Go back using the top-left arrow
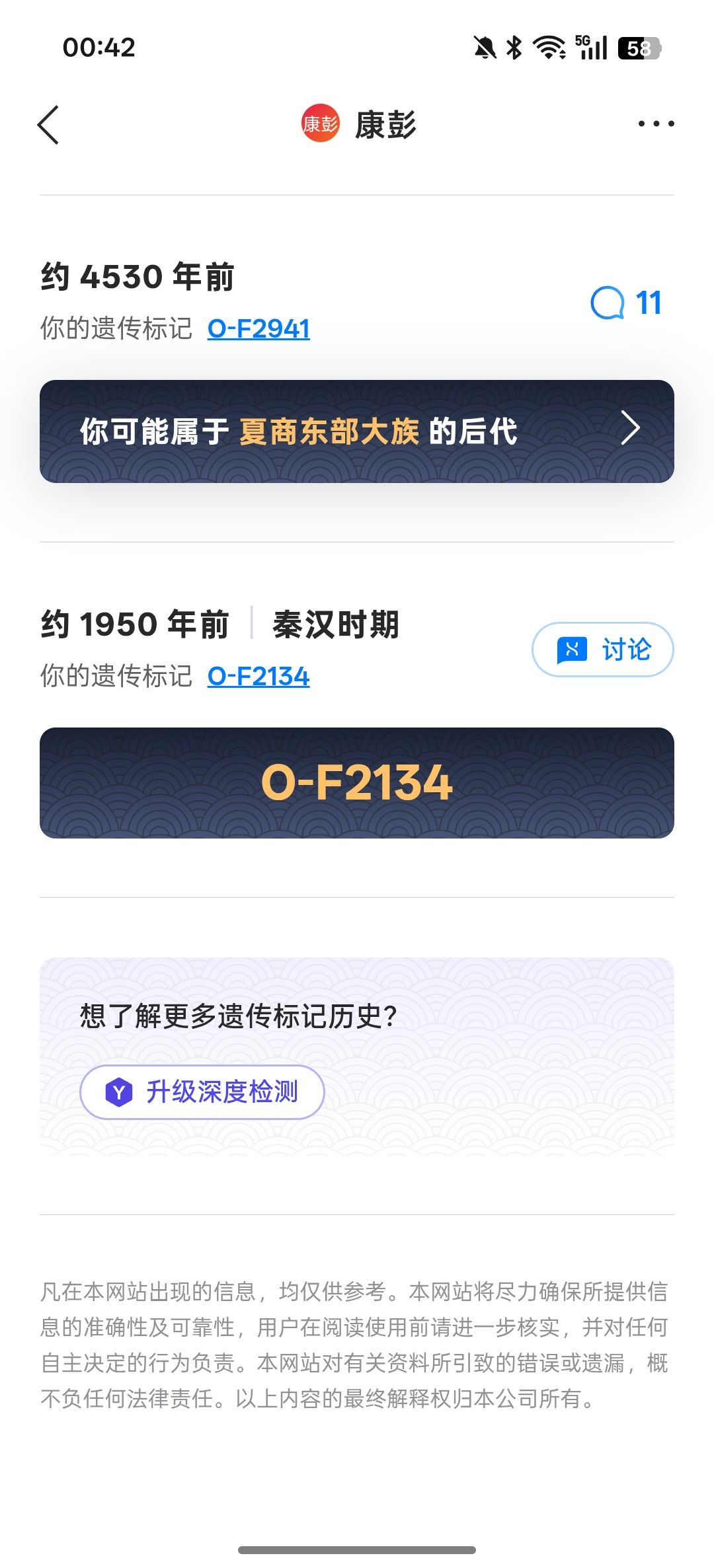Screen dimensions: 714x1568 [48, 124]
